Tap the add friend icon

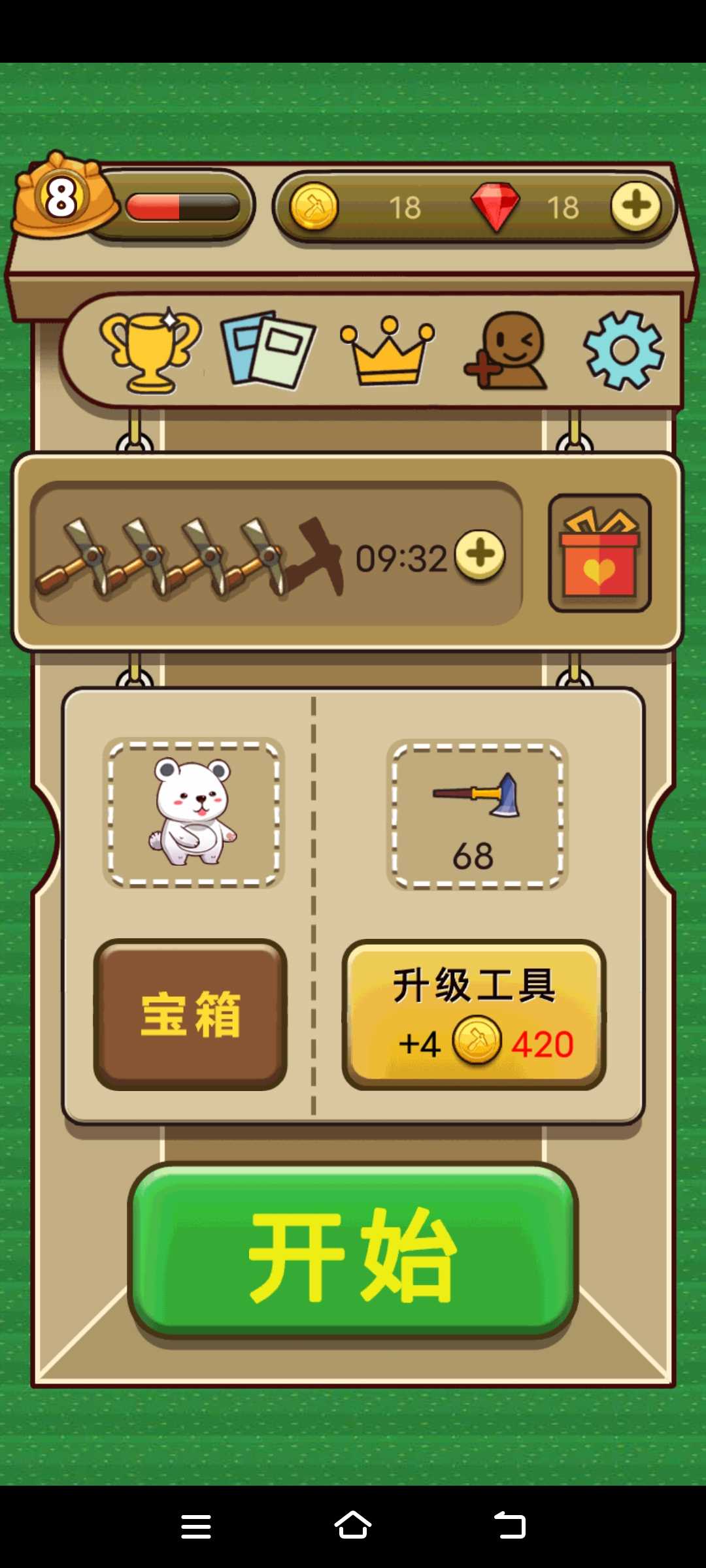[505, 351]
